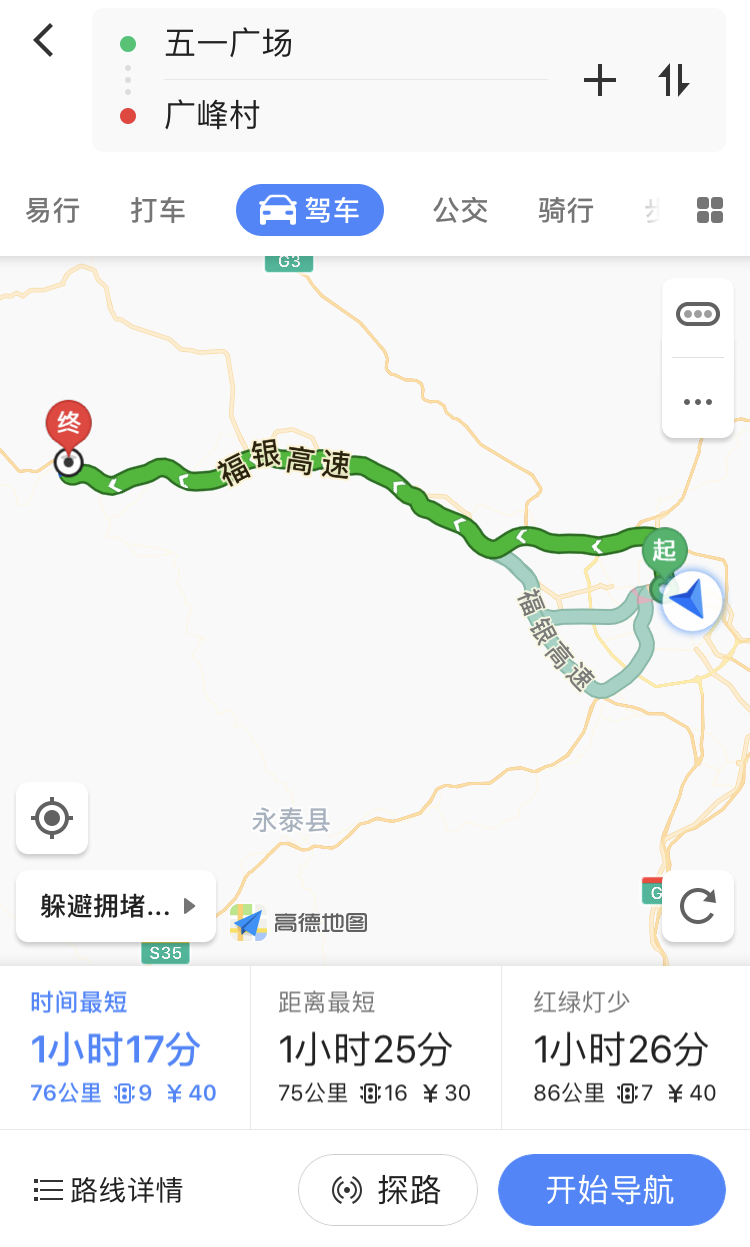Switch to the 易行 tab
Viewport: 750px width, 1247px height.
click(52, 210)
